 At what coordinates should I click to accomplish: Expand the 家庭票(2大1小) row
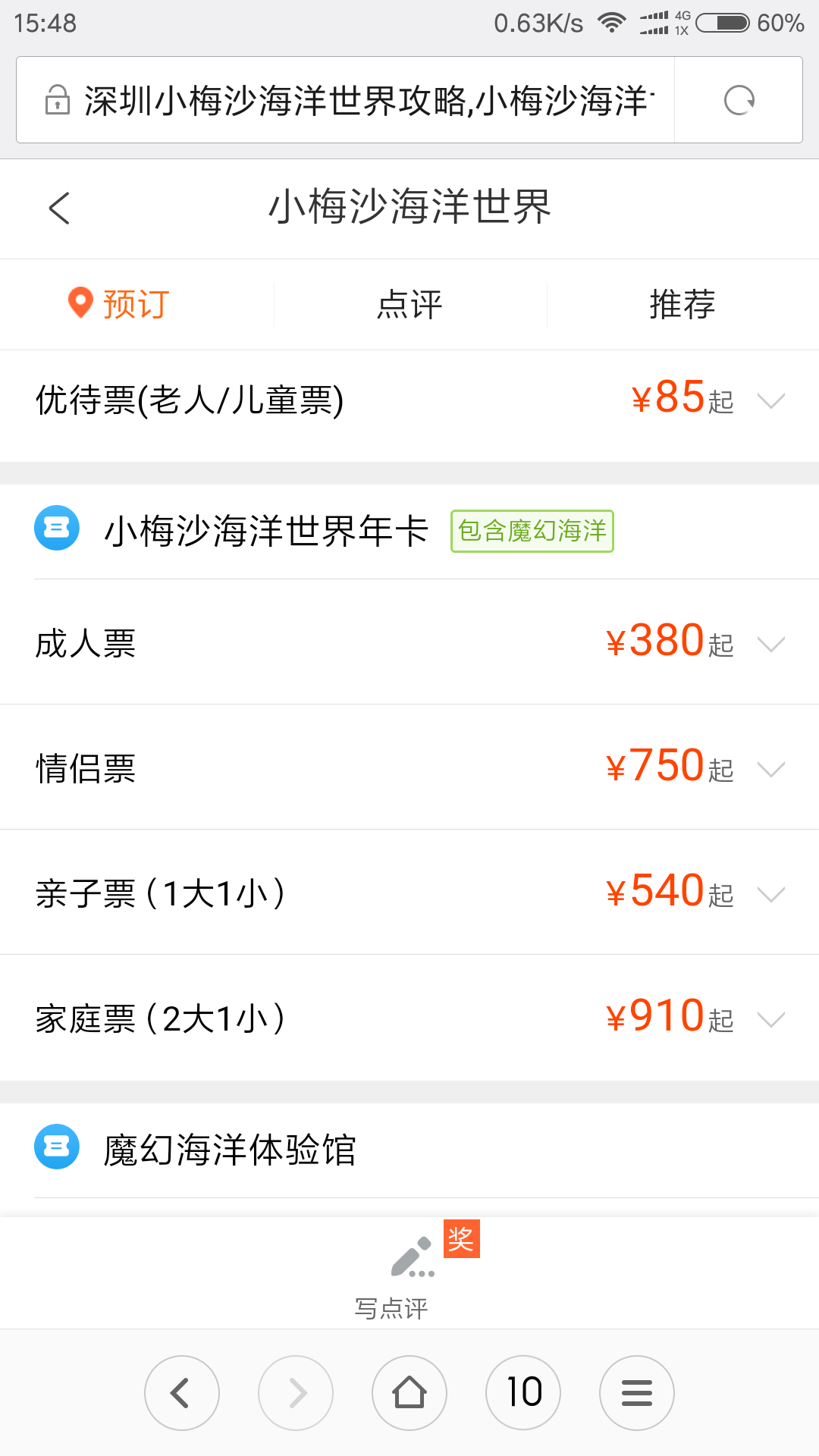point(409,1018)
